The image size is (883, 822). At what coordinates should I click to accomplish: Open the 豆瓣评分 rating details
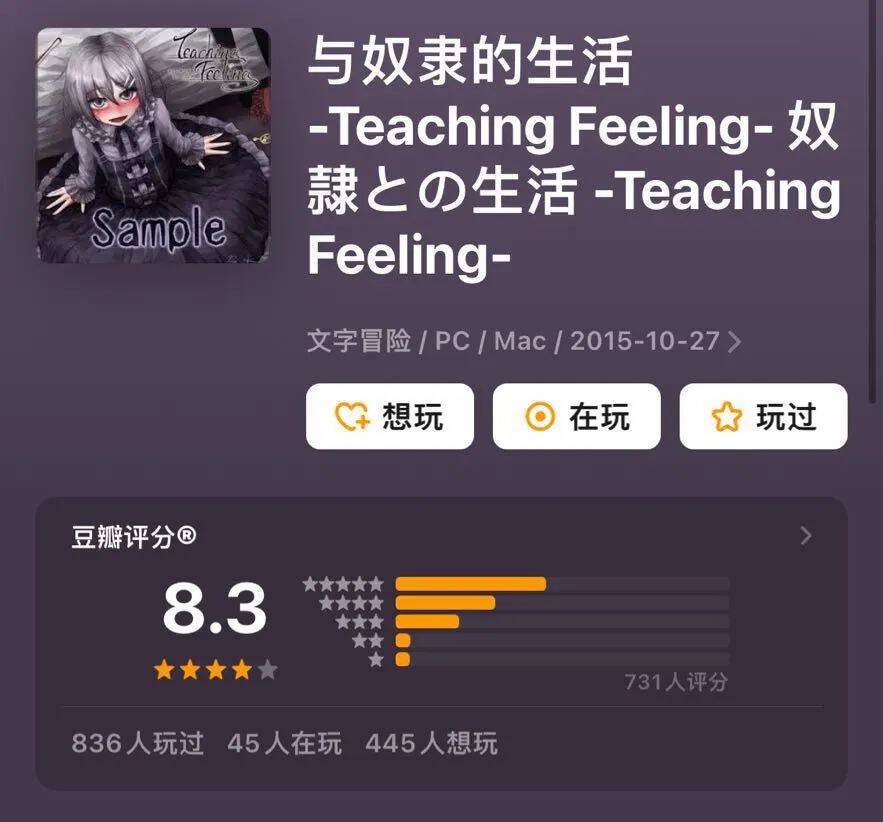click(806, 537)
